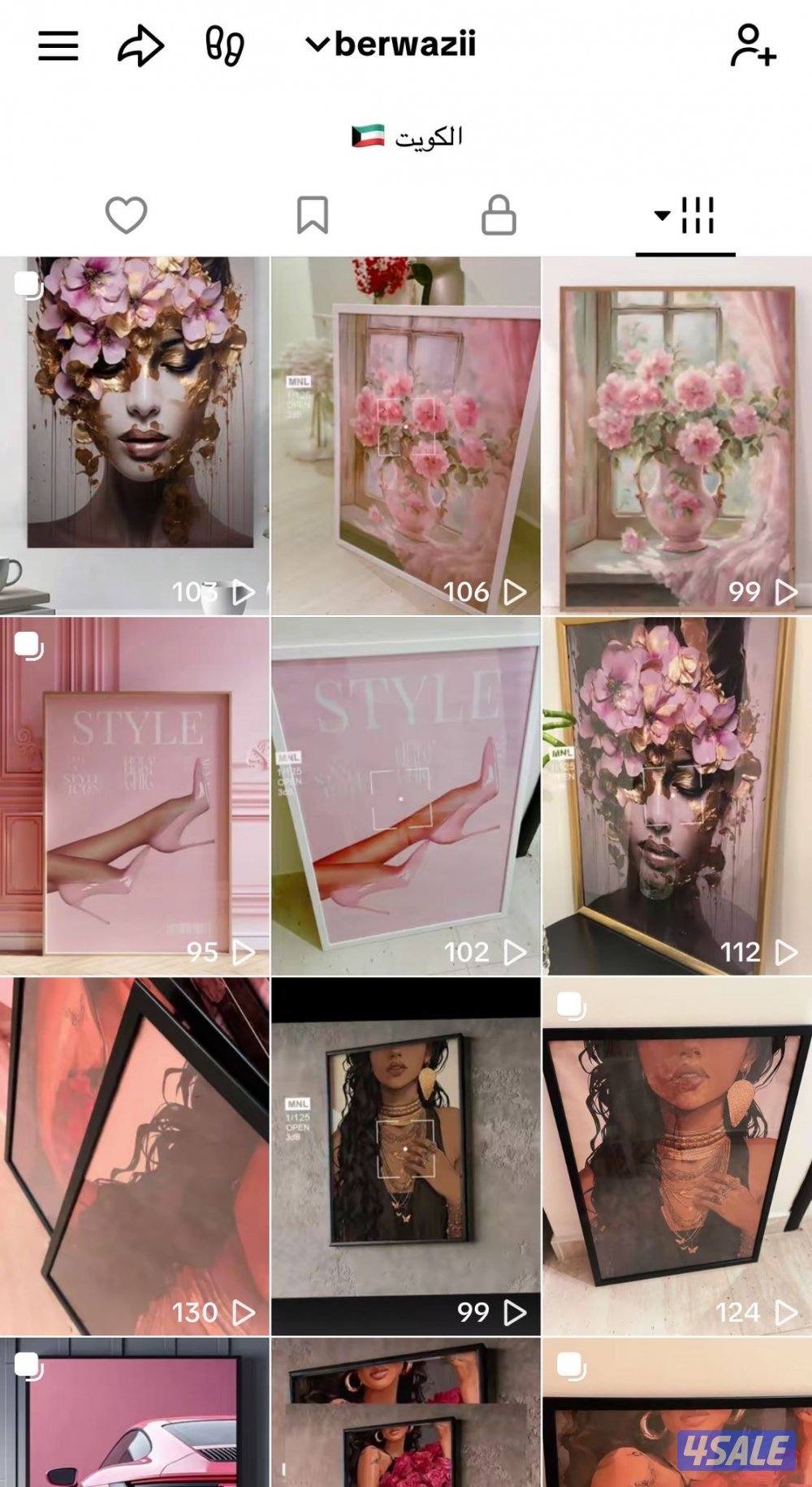Open the STYLE heels post with 95 views
The image size is (812, 1487).
click(x=135, y=796)
